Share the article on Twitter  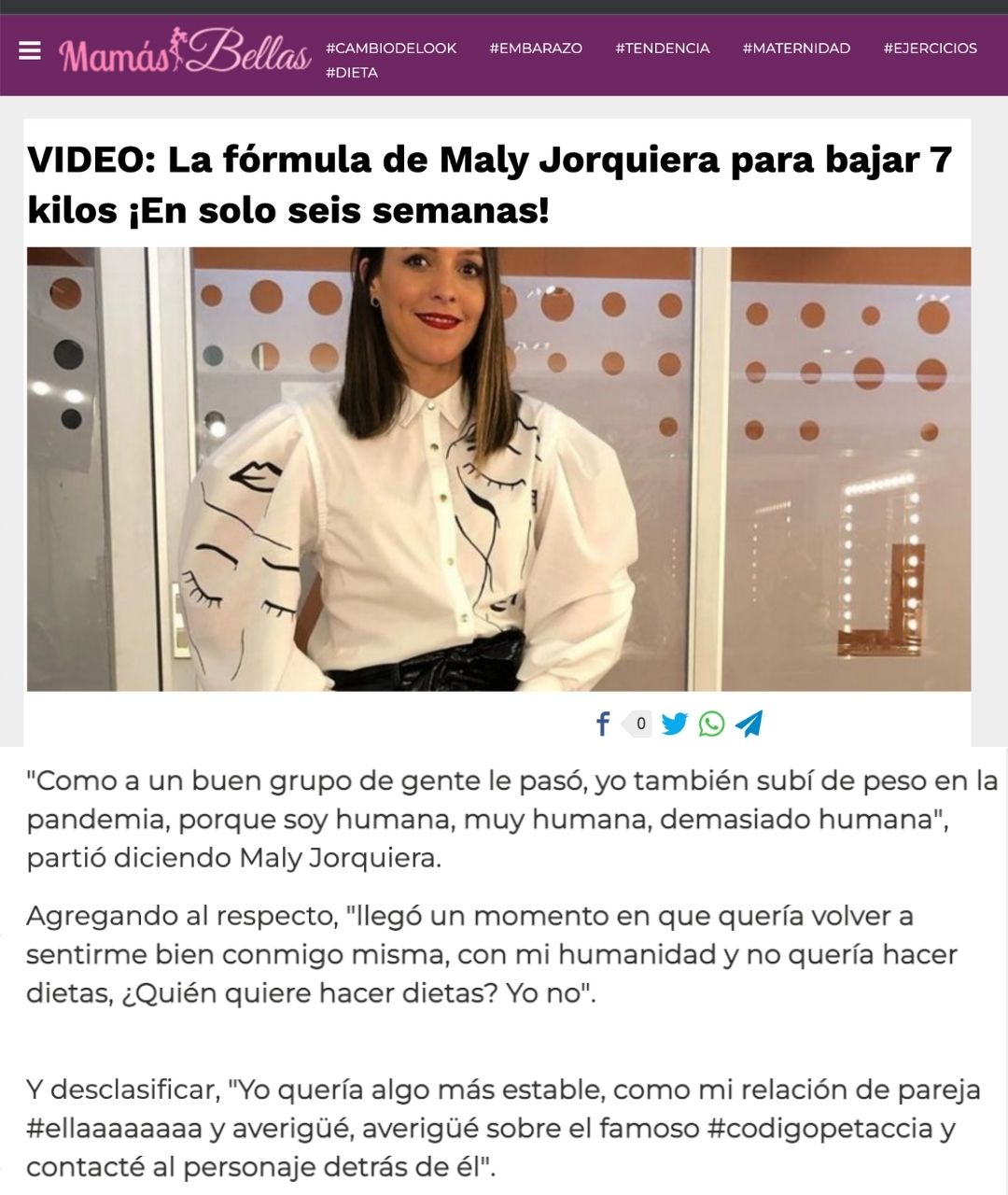point(674,724)
